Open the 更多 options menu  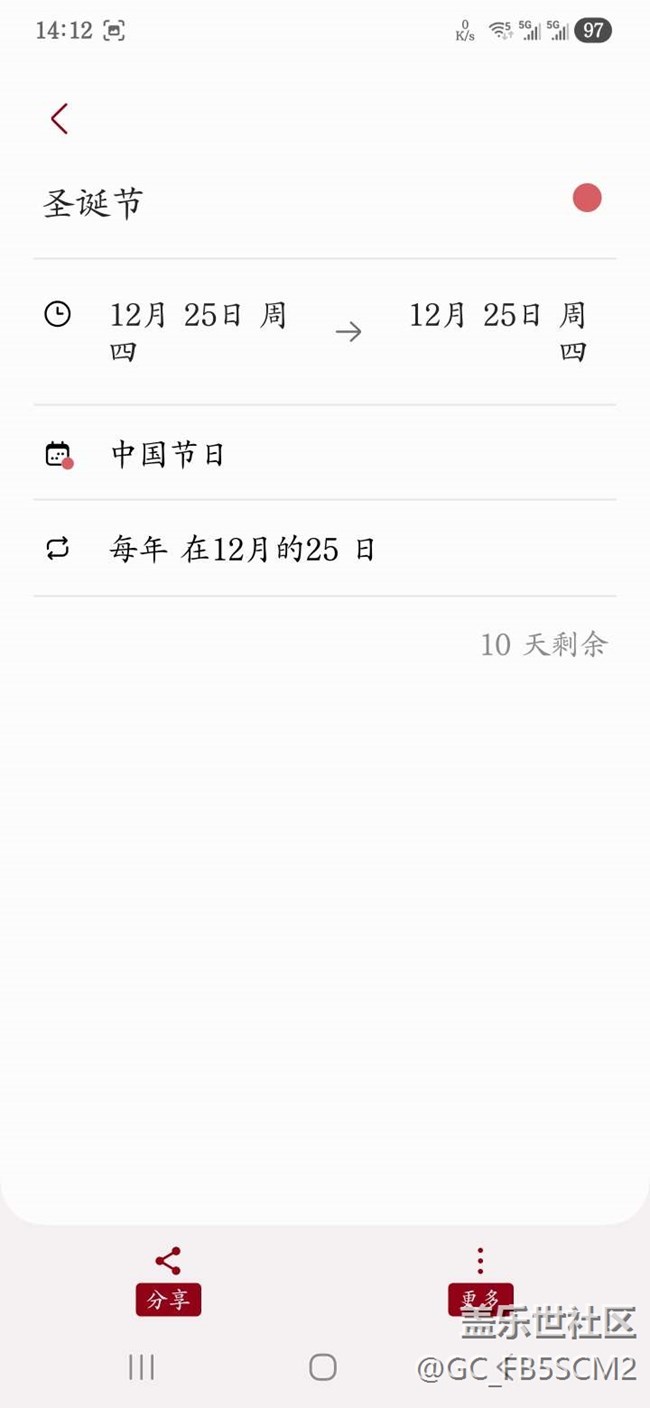[480, 1278]
